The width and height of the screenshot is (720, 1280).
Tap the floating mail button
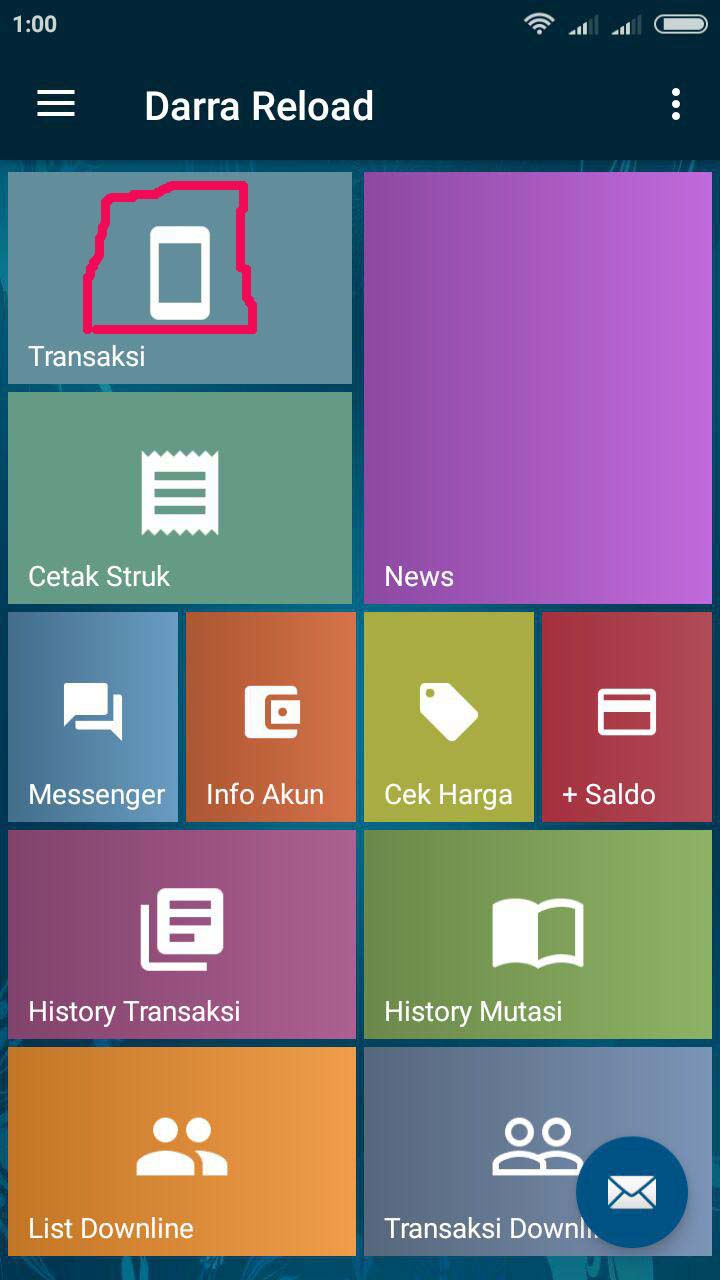point(632,1192)
